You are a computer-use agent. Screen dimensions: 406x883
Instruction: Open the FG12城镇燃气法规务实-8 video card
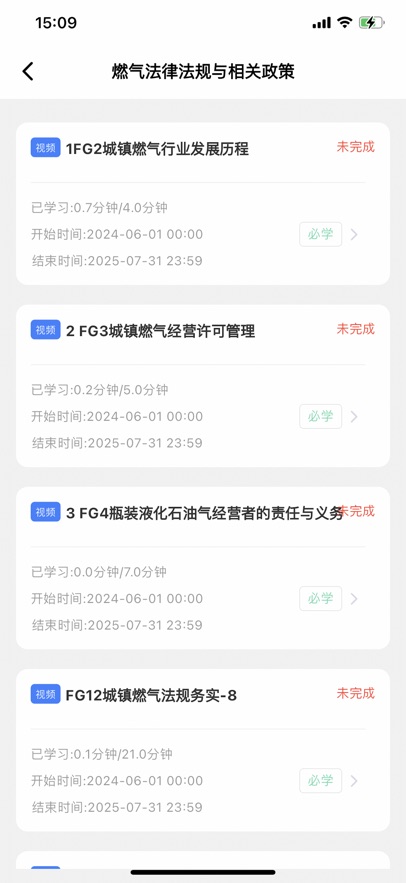203,750
